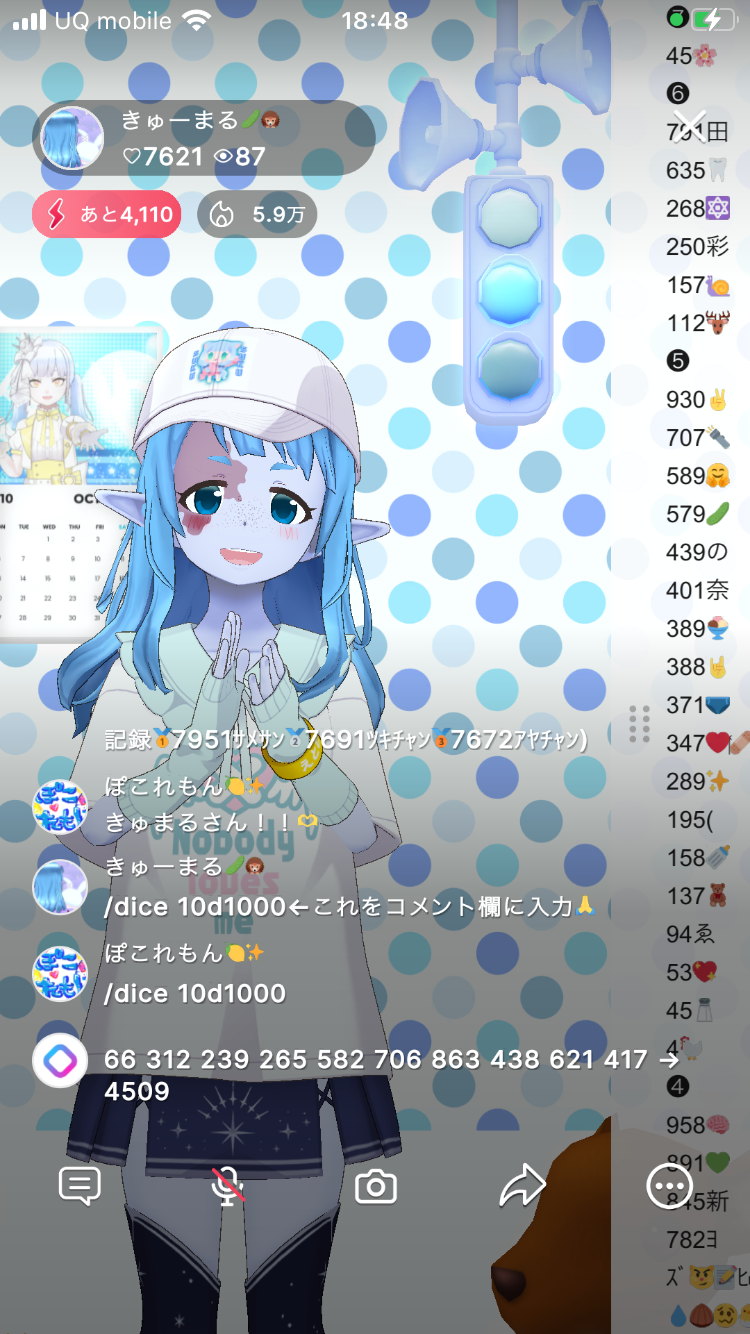Viewport: 750px width, 1334px height.
Task: Open ぽこれもん's avatar on きゅまるさん comment
Action: pos(60,807)
